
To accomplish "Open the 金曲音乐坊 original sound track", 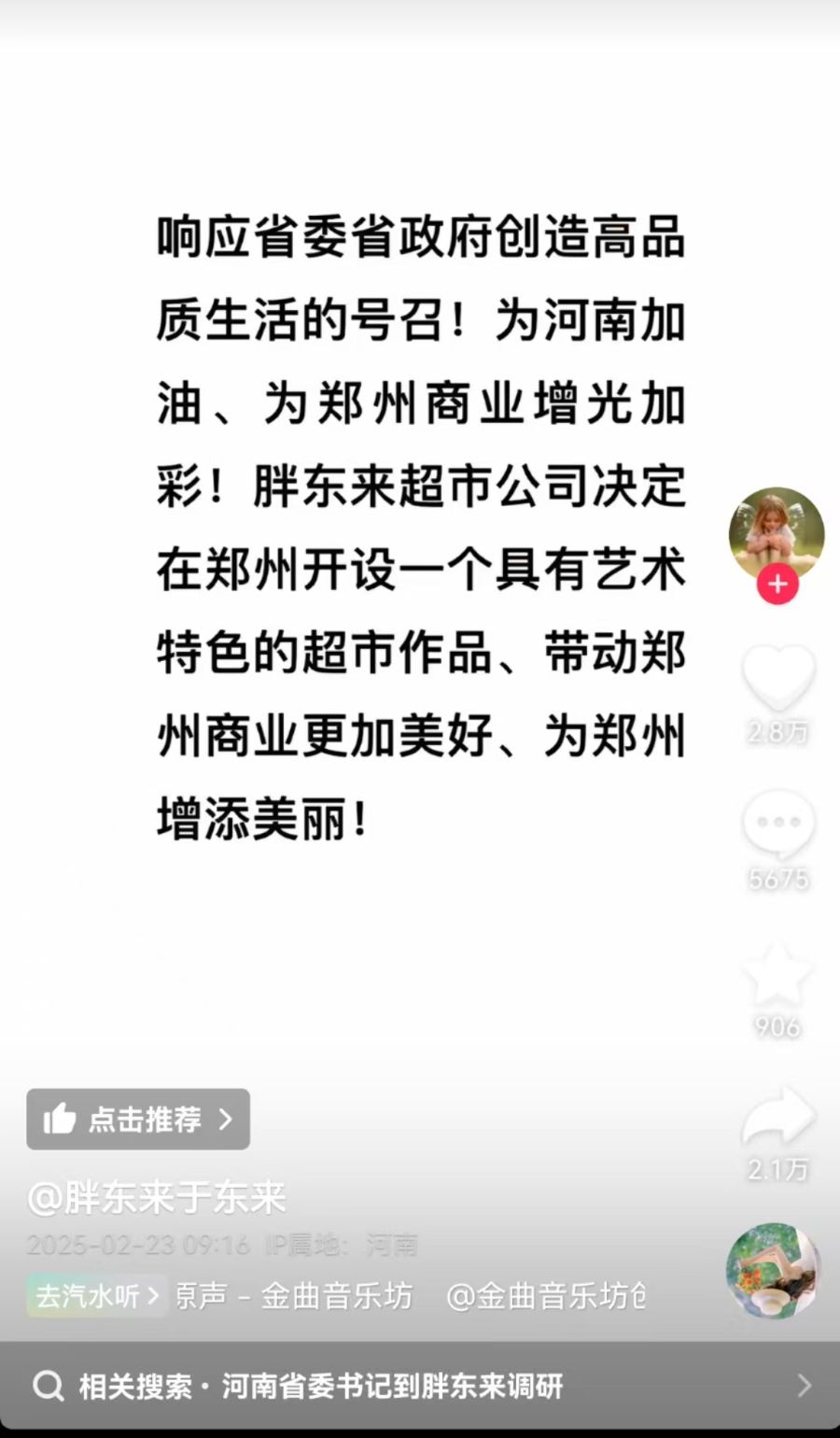I will point(295,1296).
